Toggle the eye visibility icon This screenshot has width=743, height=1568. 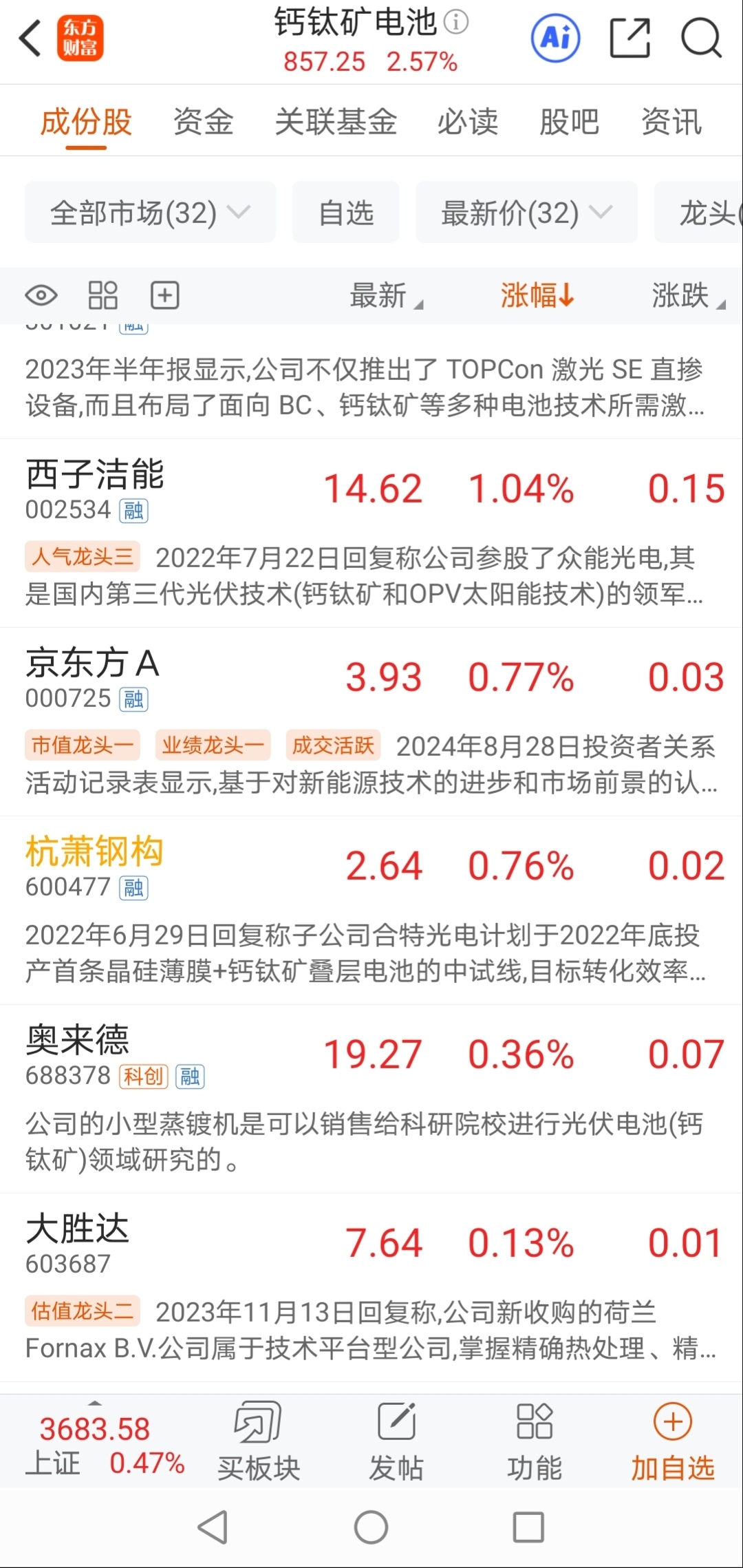tap(41, 296)
